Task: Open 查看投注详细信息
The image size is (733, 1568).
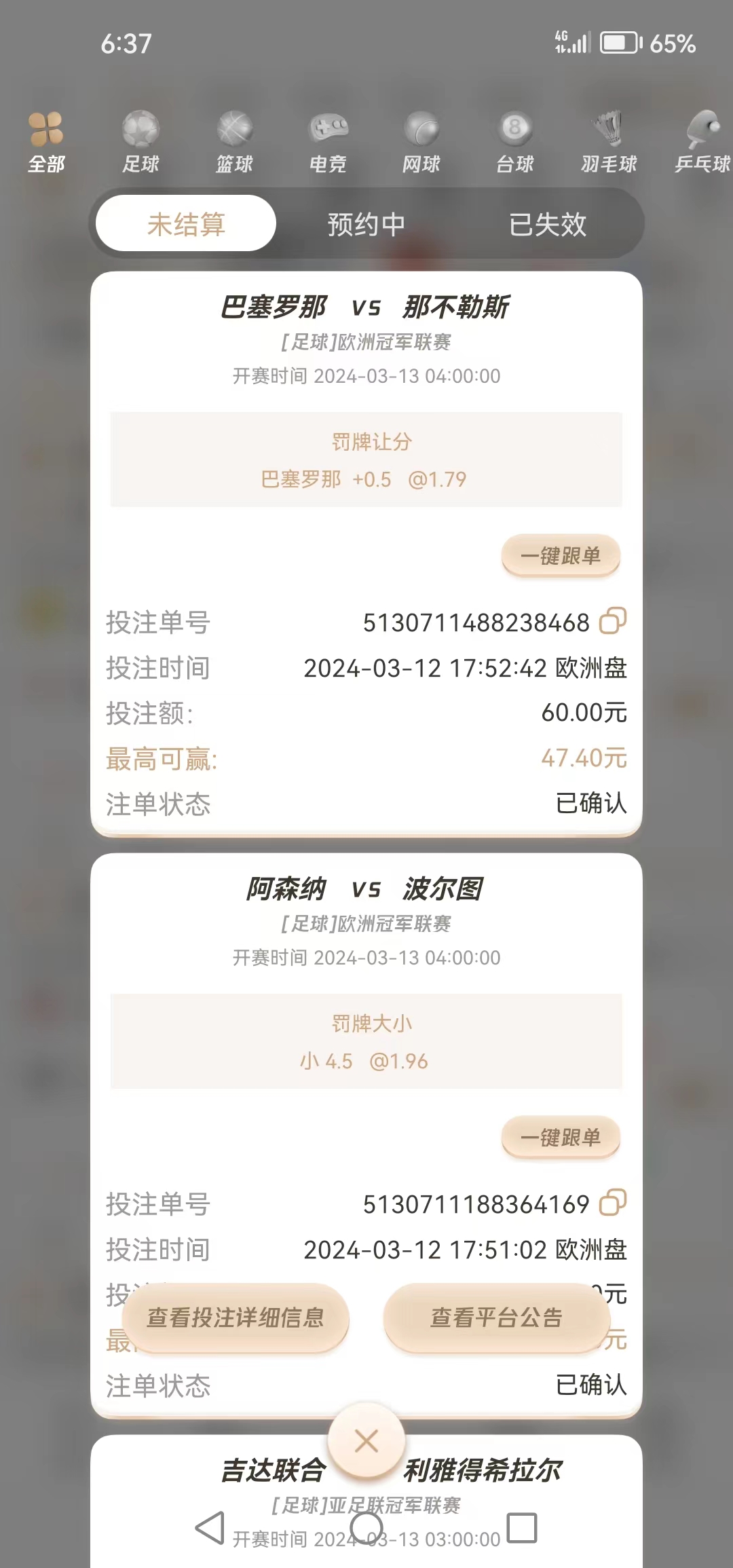Action: pyautogui.click(x=236, y=1318)
